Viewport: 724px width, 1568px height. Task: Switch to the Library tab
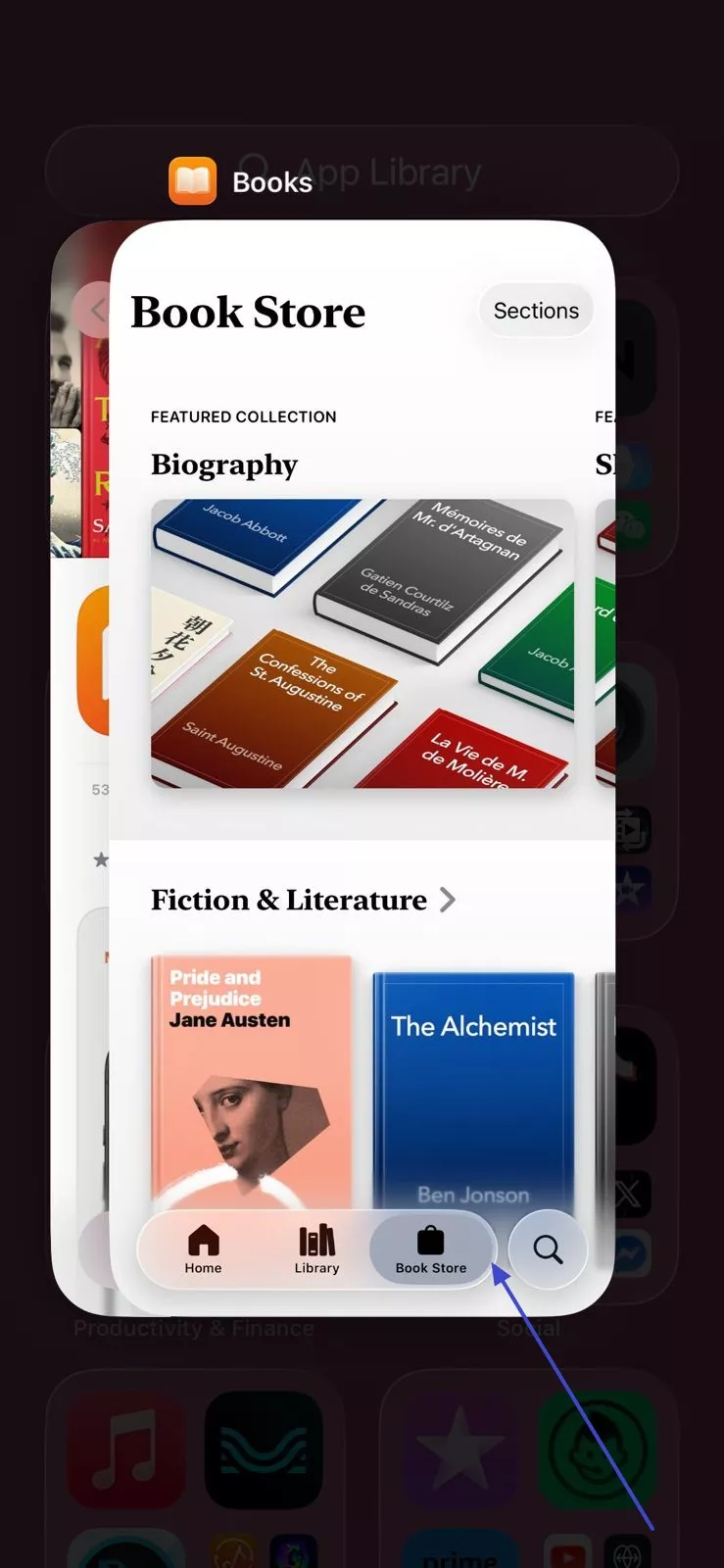316,1249
